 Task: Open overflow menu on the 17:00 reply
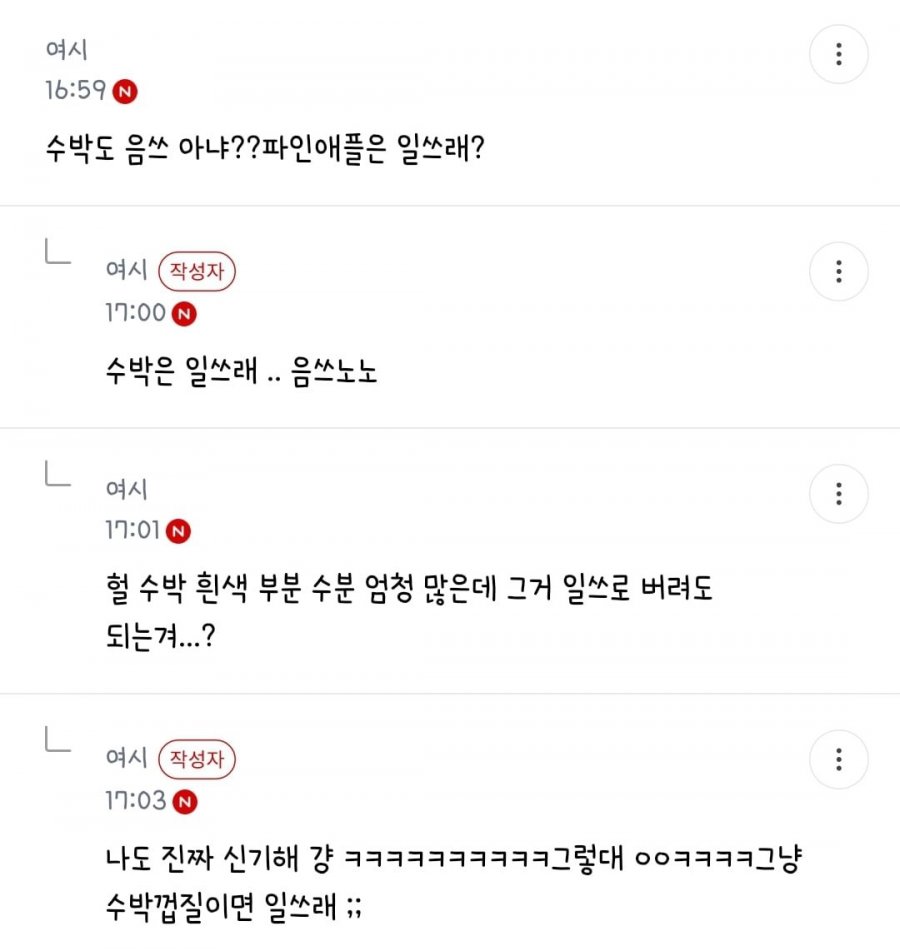coord(839,271)
